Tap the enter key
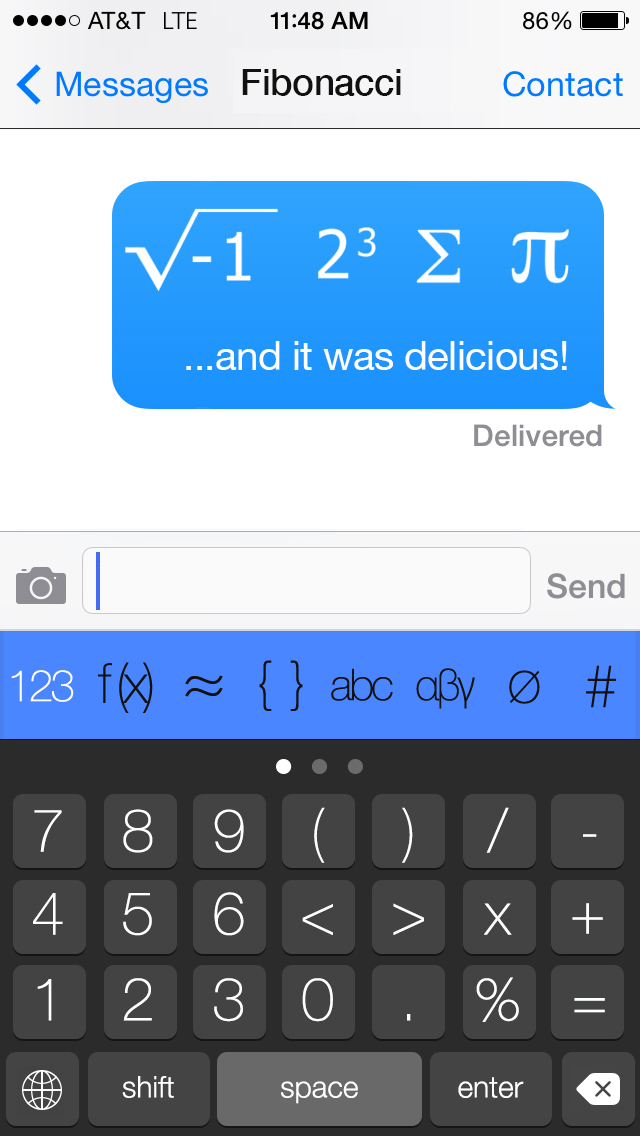640x1136 pixels. 490,1088
